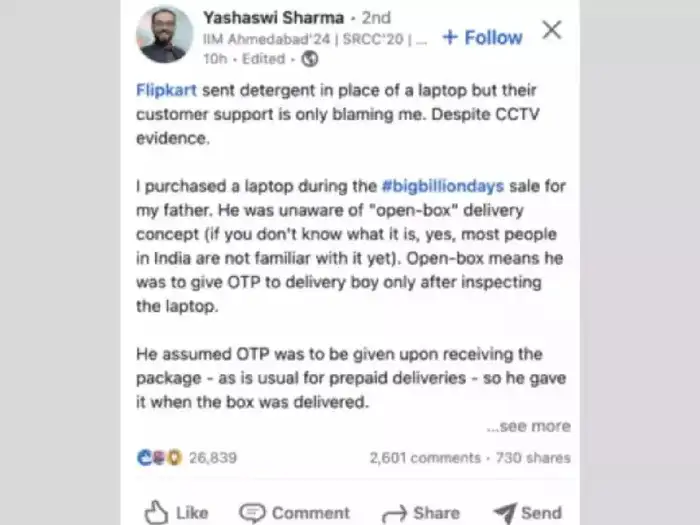The width and height of the screenshot is (700, 525).
Task: Send this post in a message
Action: (x=528, y=513)
